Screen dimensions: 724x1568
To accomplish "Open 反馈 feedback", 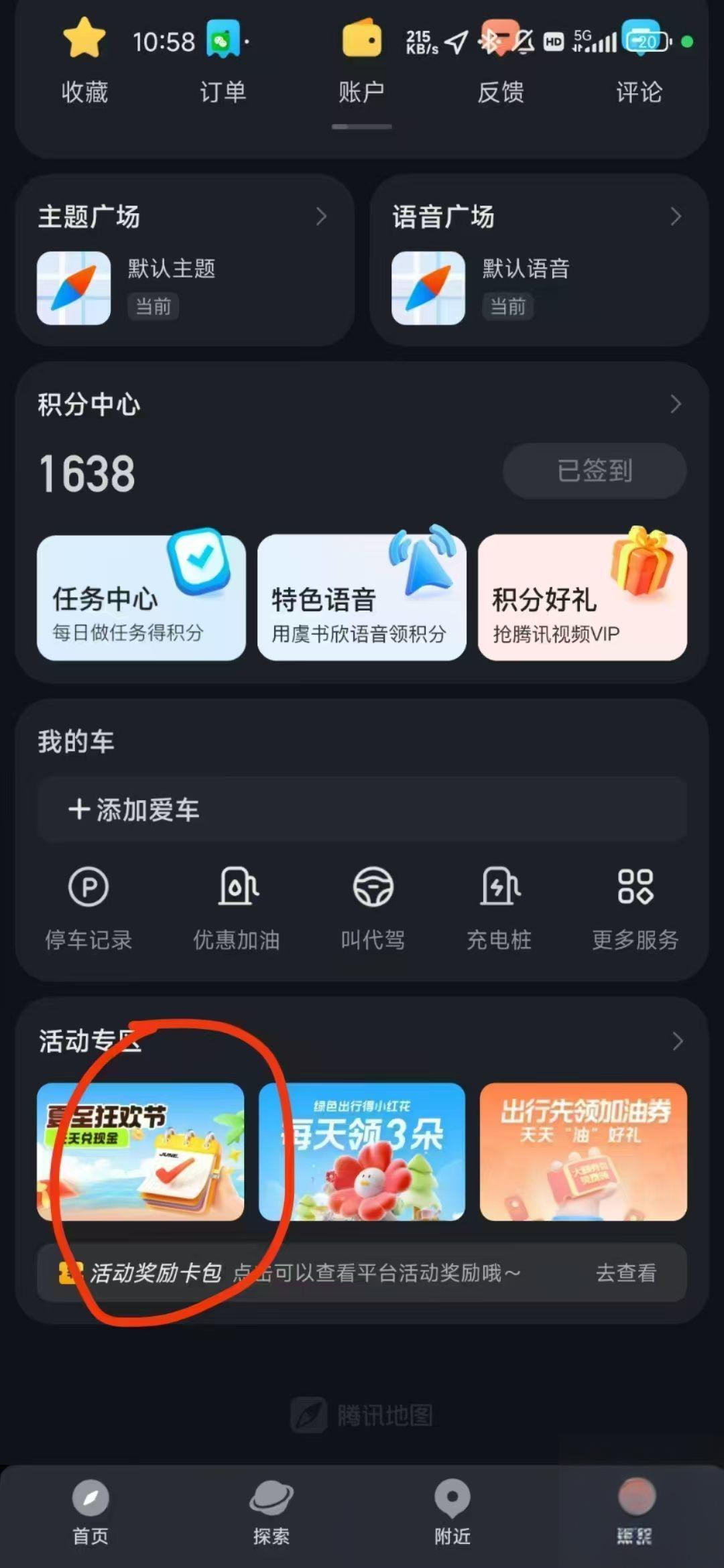I will pos(501,67).
